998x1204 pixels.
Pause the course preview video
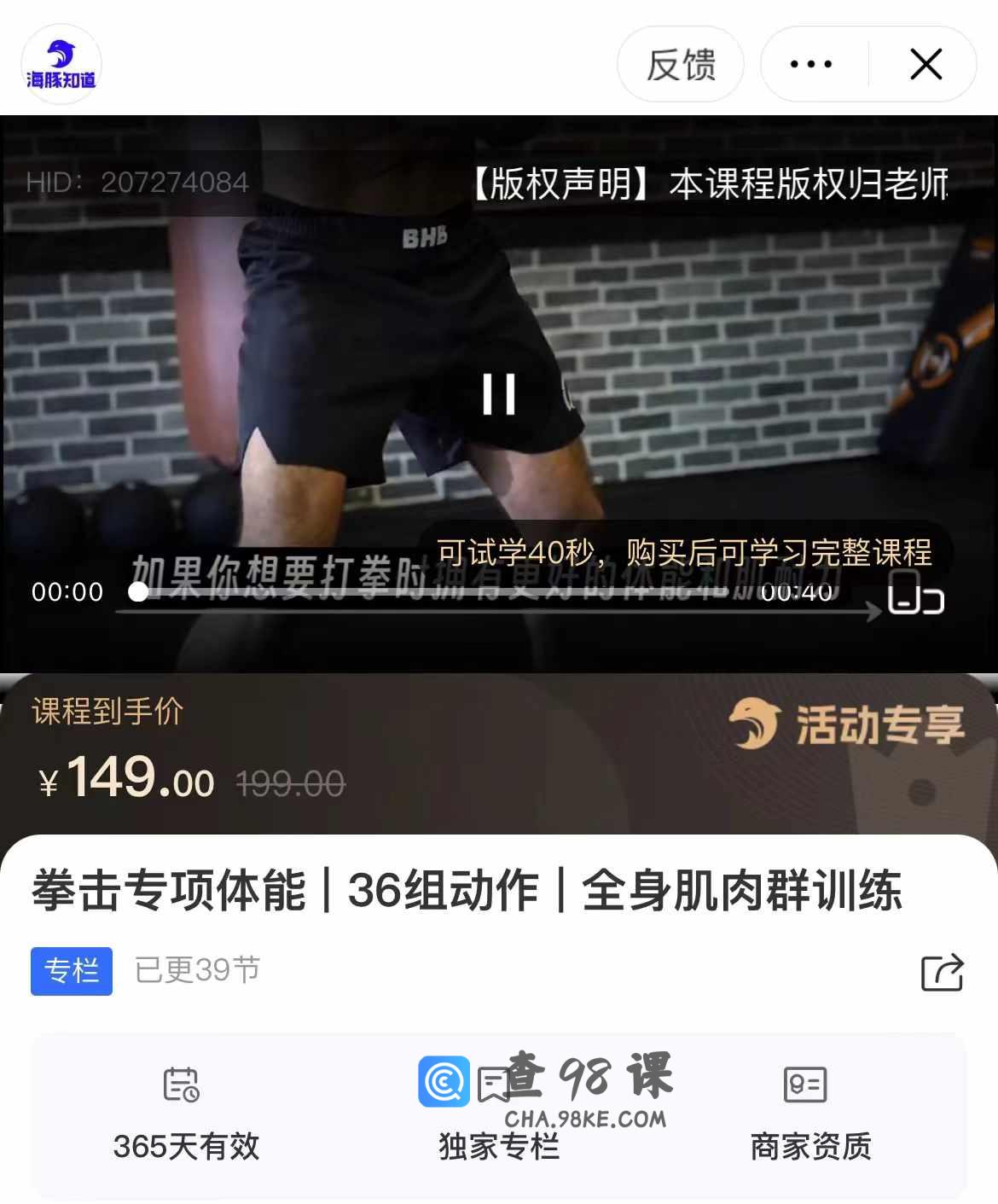pyautogui.click(x=499, y=394)
